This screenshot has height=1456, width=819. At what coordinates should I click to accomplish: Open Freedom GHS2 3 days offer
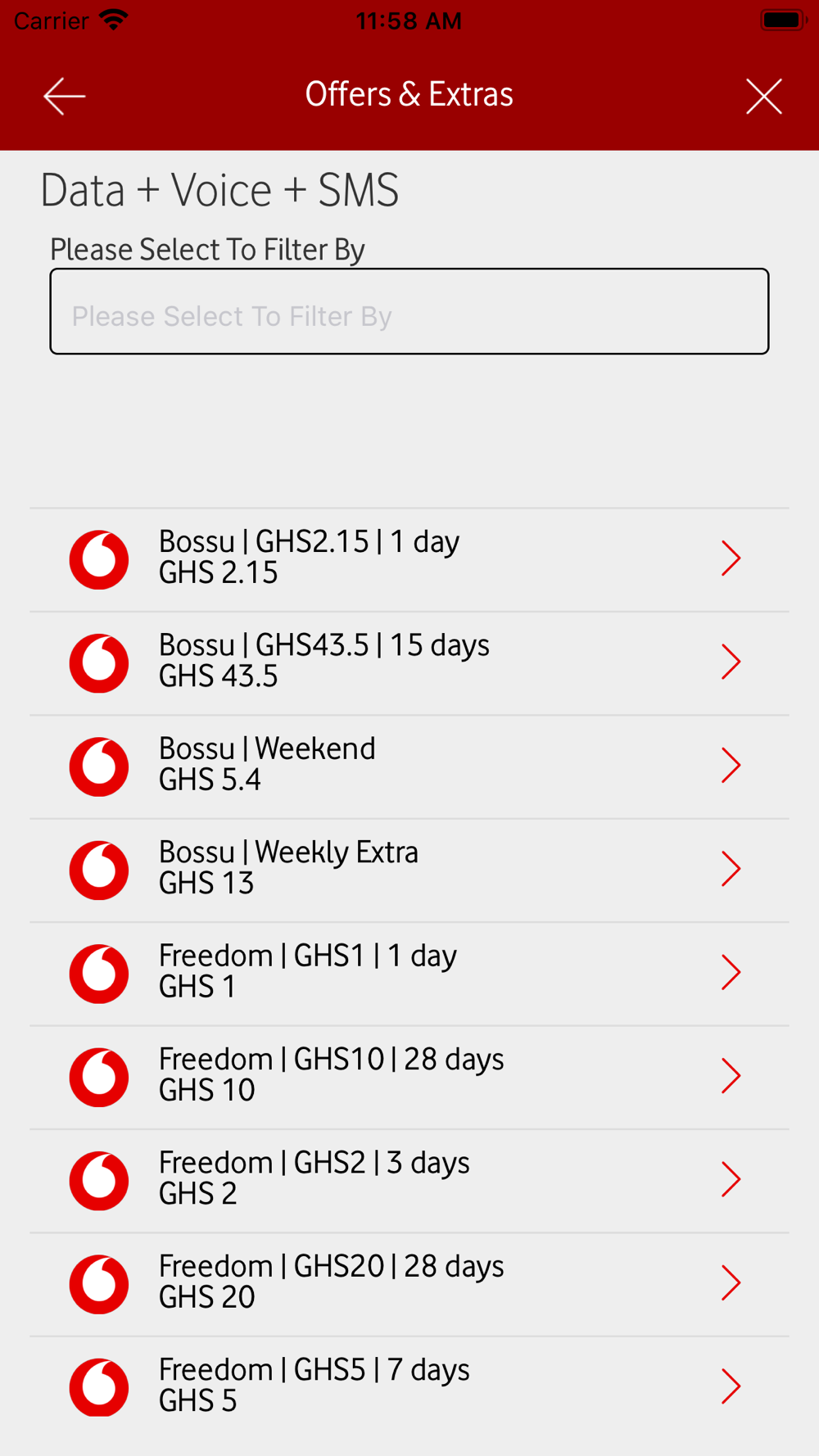(409, 1182)
